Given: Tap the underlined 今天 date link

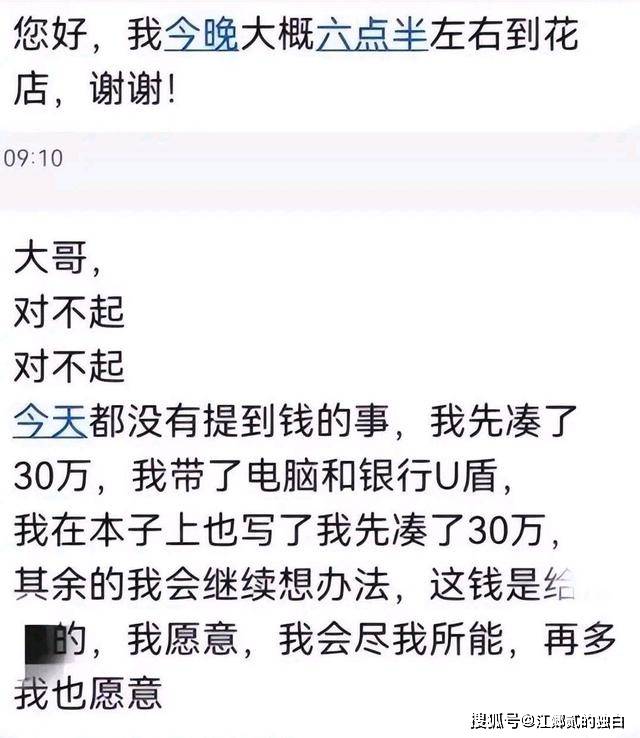Looking at the screenshot, I should (x=50, y=423).
